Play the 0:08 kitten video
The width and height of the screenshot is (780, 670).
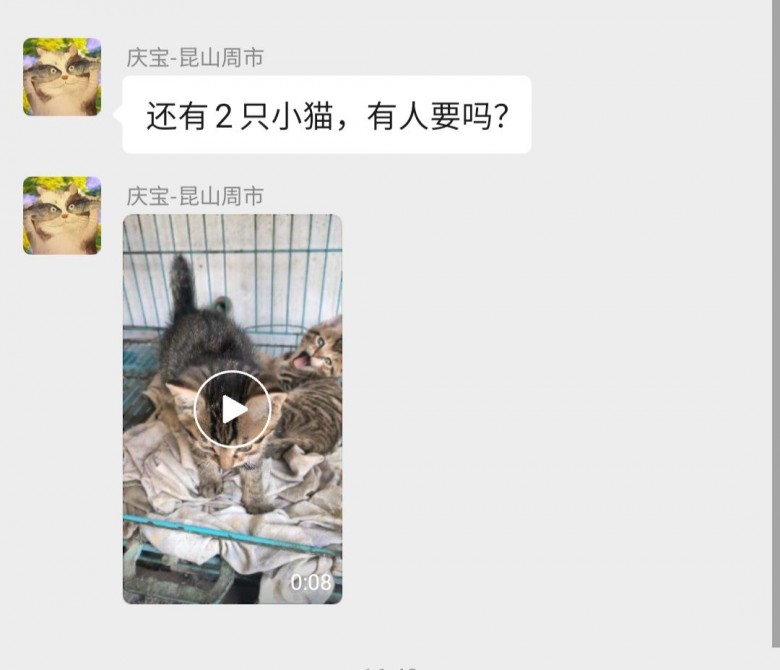(x=232, y=408)
